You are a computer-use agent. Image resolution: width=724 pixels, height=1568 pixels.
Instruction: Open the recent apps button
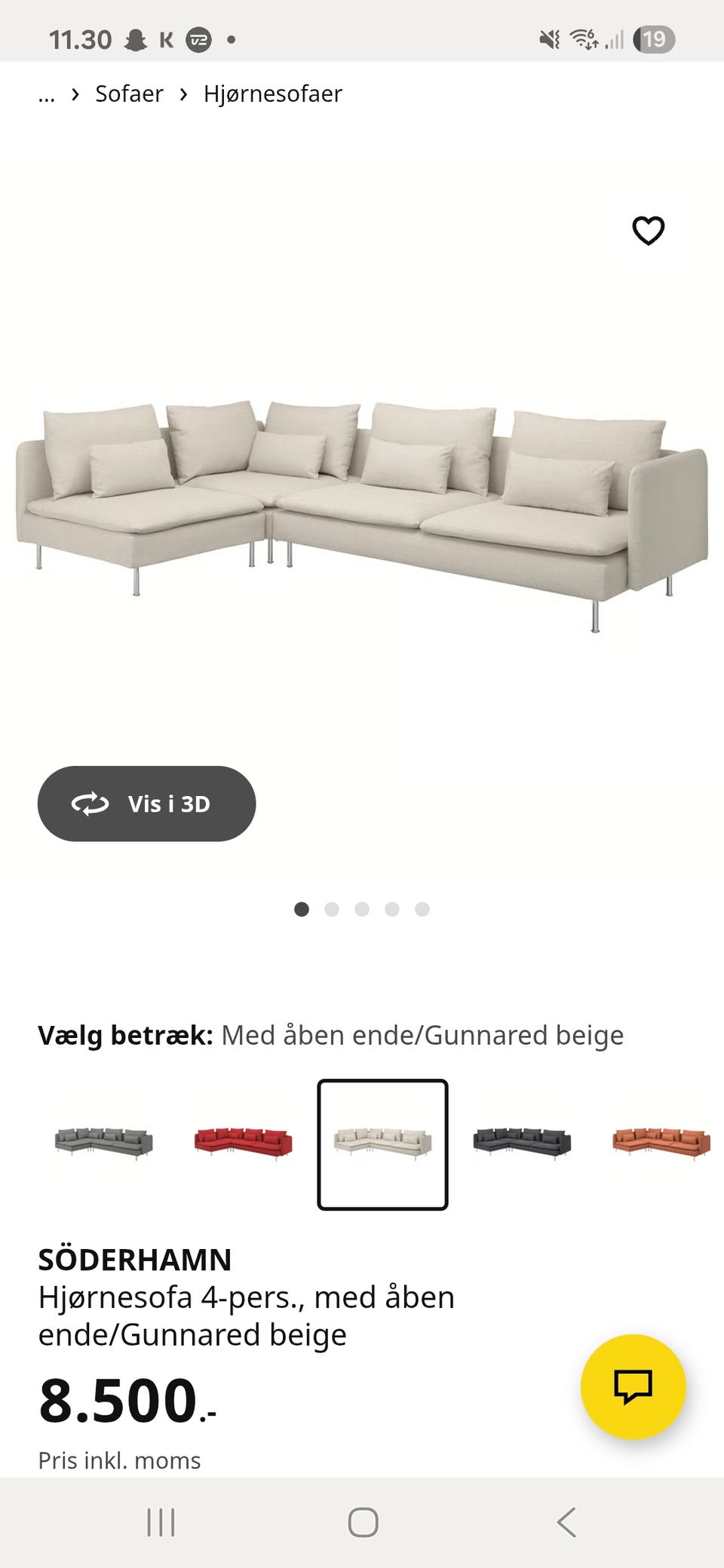pos(161,1522)
